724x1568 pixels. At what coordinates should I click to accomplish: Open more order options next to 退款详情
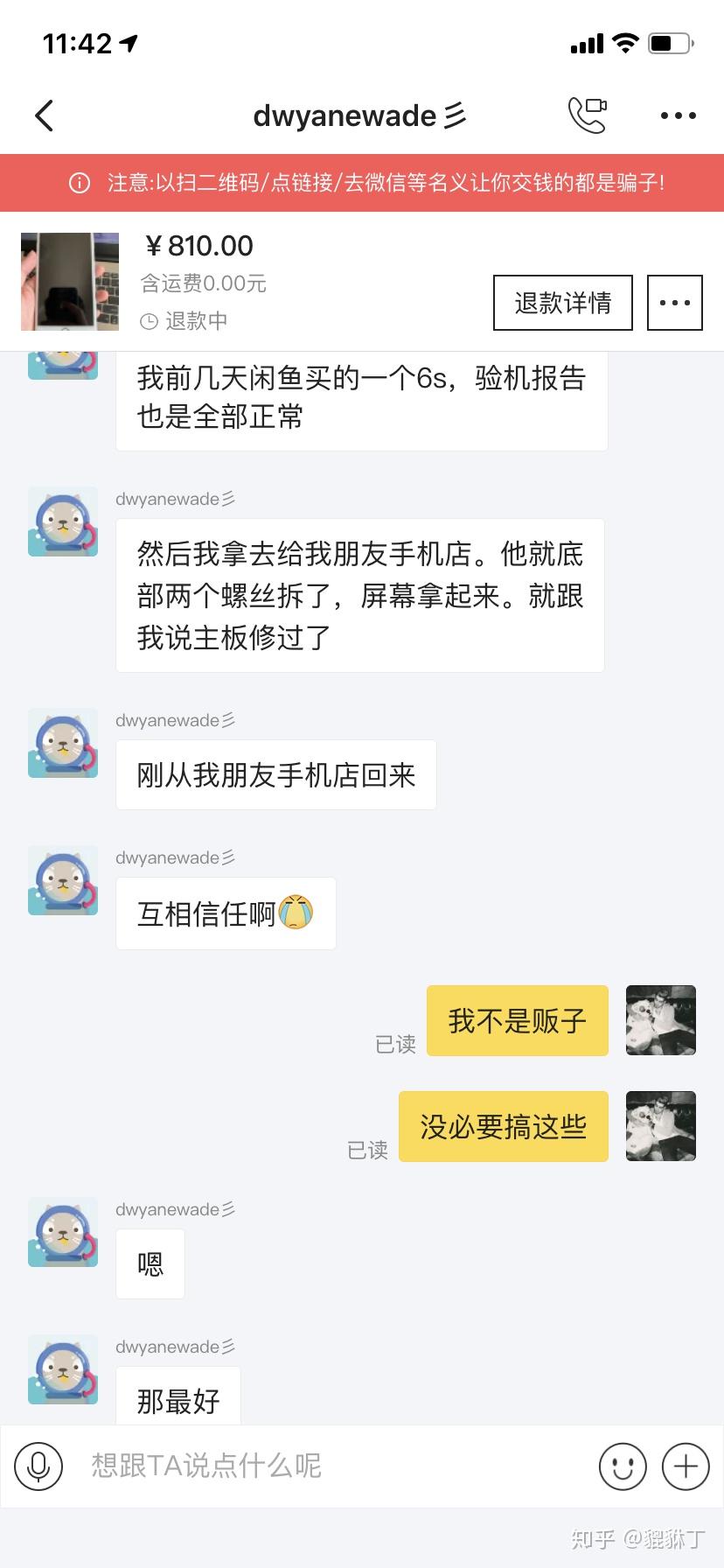click(x=674, y=303)
